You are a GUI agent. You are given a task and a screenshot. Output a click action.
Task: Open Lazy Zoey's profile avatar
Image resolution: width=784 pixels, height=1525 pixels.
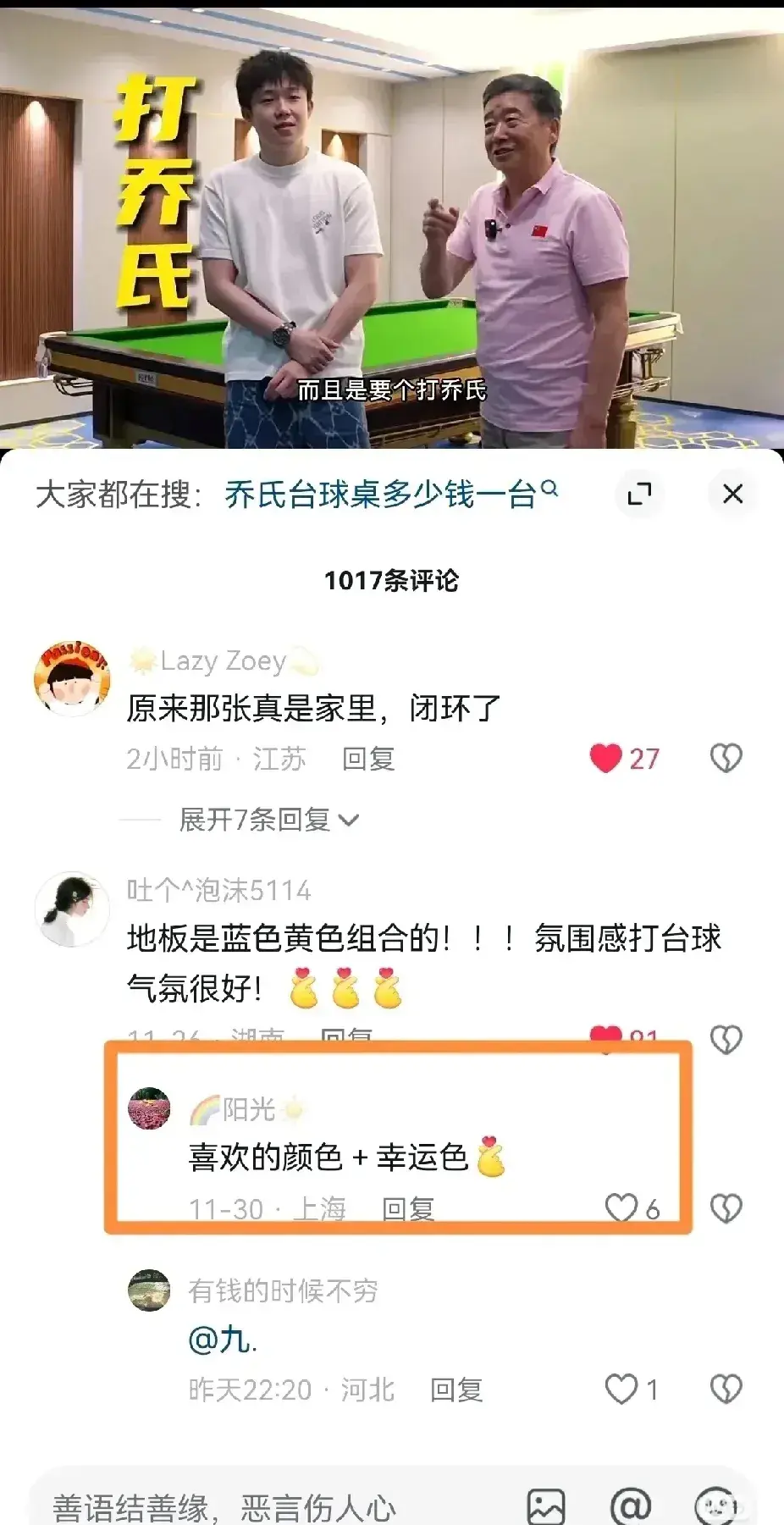(x=72, y=678)
